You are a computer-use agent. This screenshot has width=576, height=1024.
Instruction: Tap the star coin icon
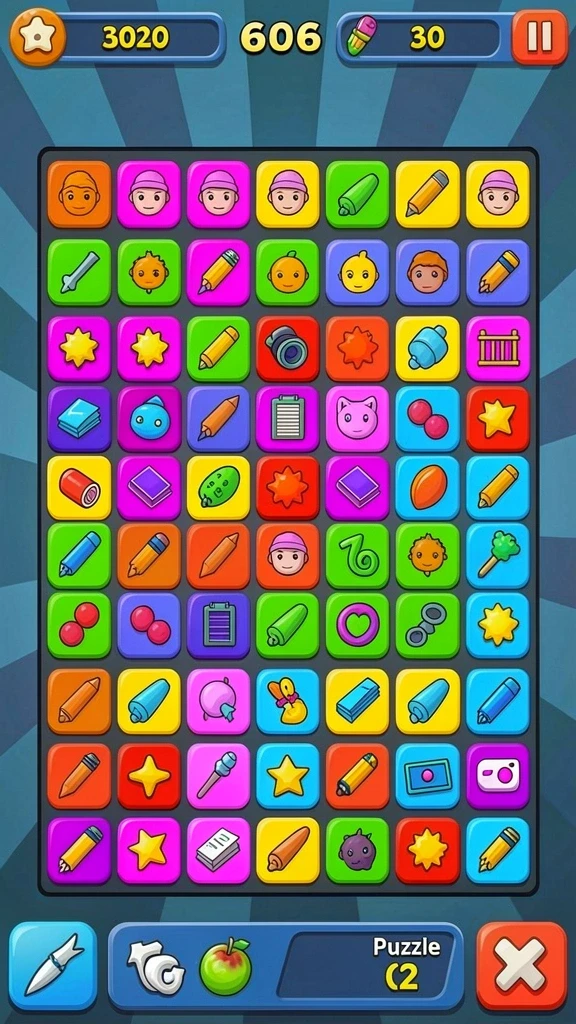(x=37, y=37)
